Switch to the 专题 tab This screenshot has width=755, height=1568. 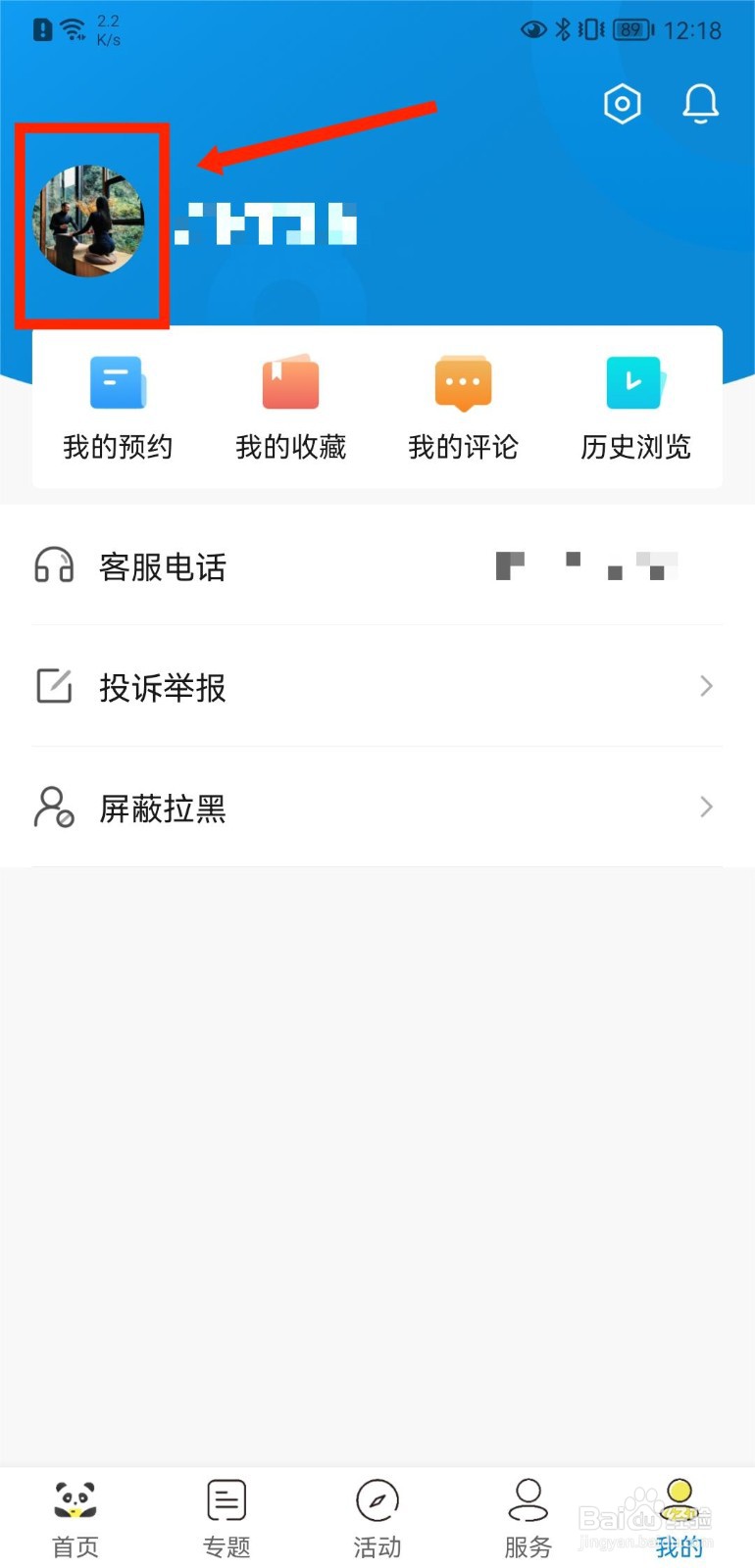click(x=226, y=1518)
